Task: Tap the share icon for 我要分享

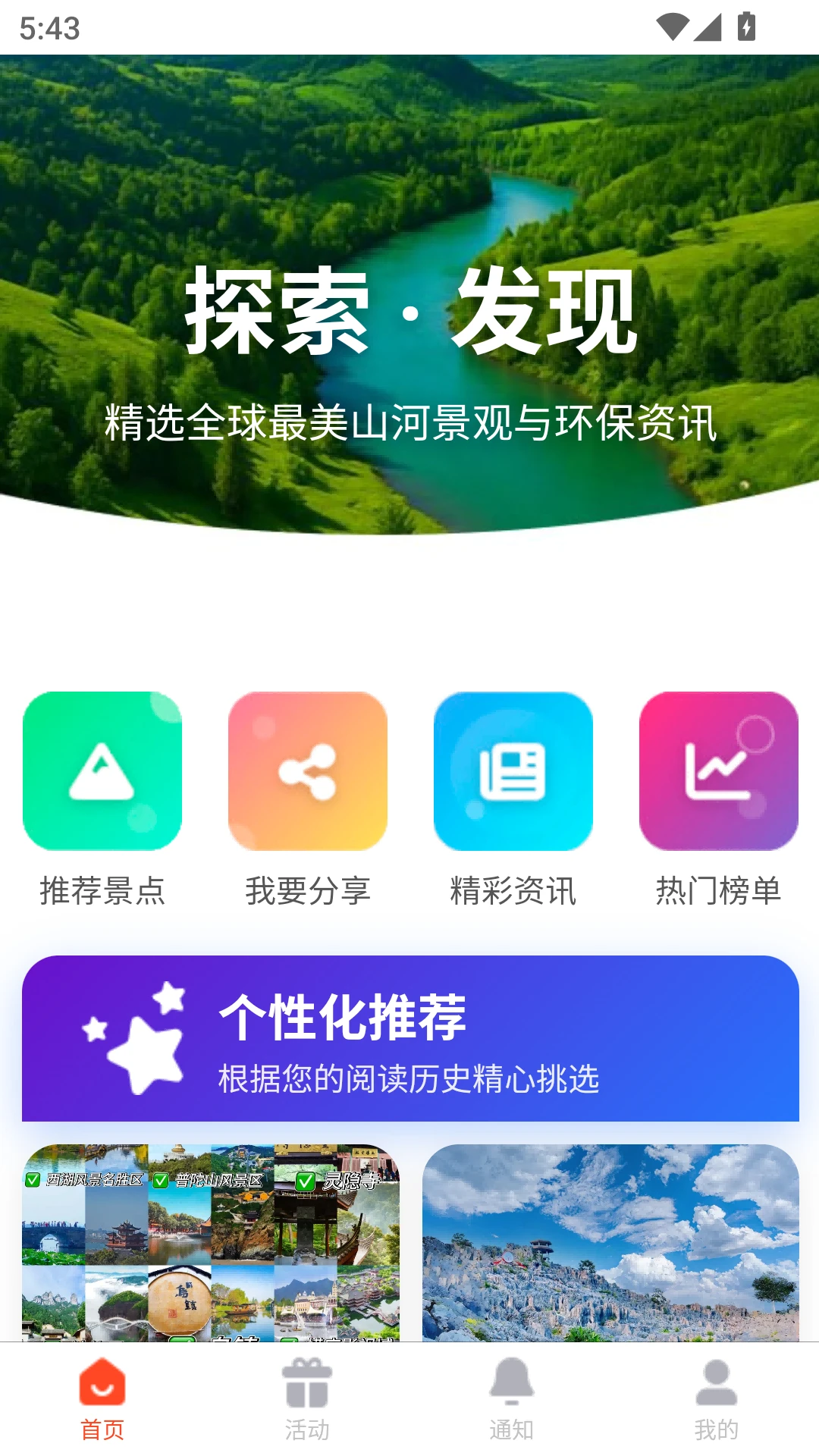Action: pyautogui.click(x=308, y=770)
